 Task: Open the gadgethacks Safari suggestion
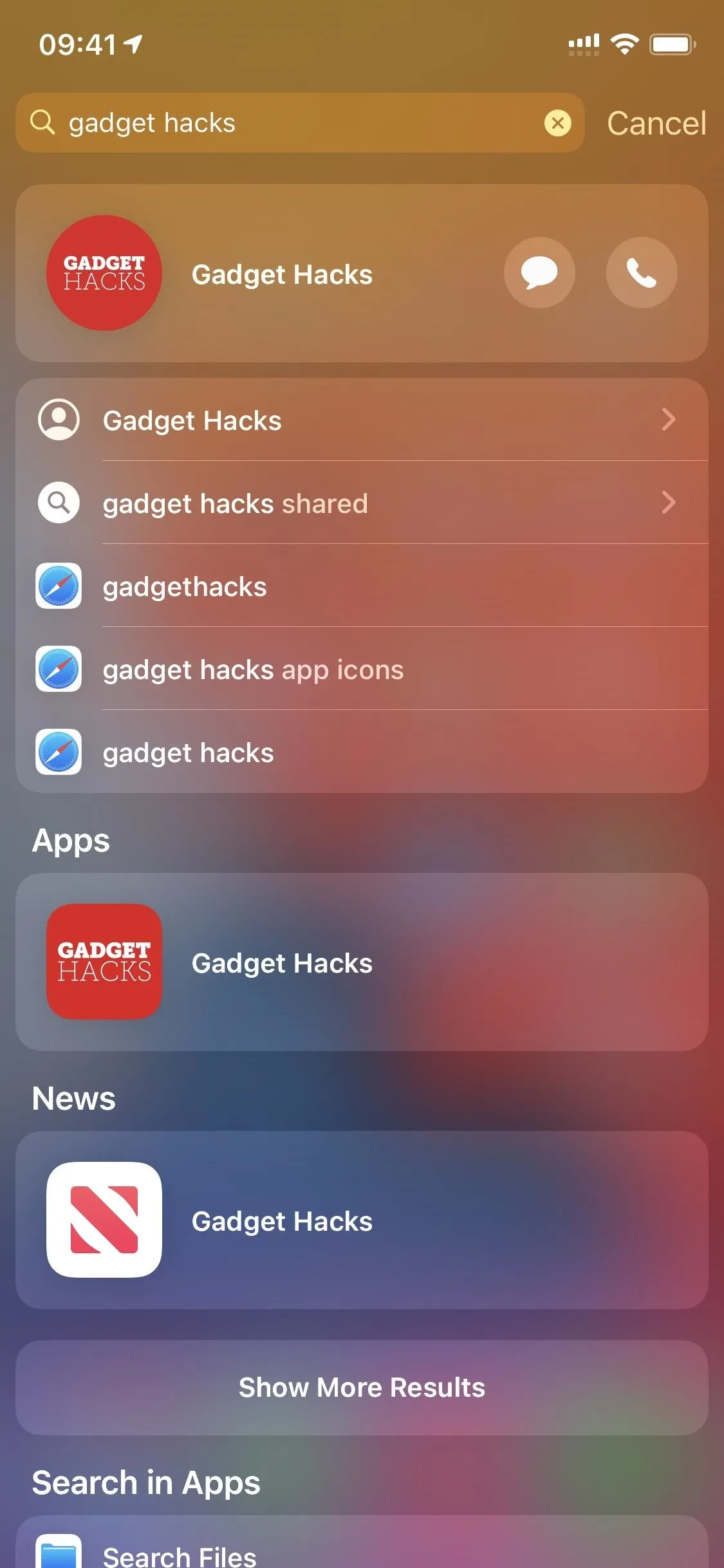click(362, 586)
